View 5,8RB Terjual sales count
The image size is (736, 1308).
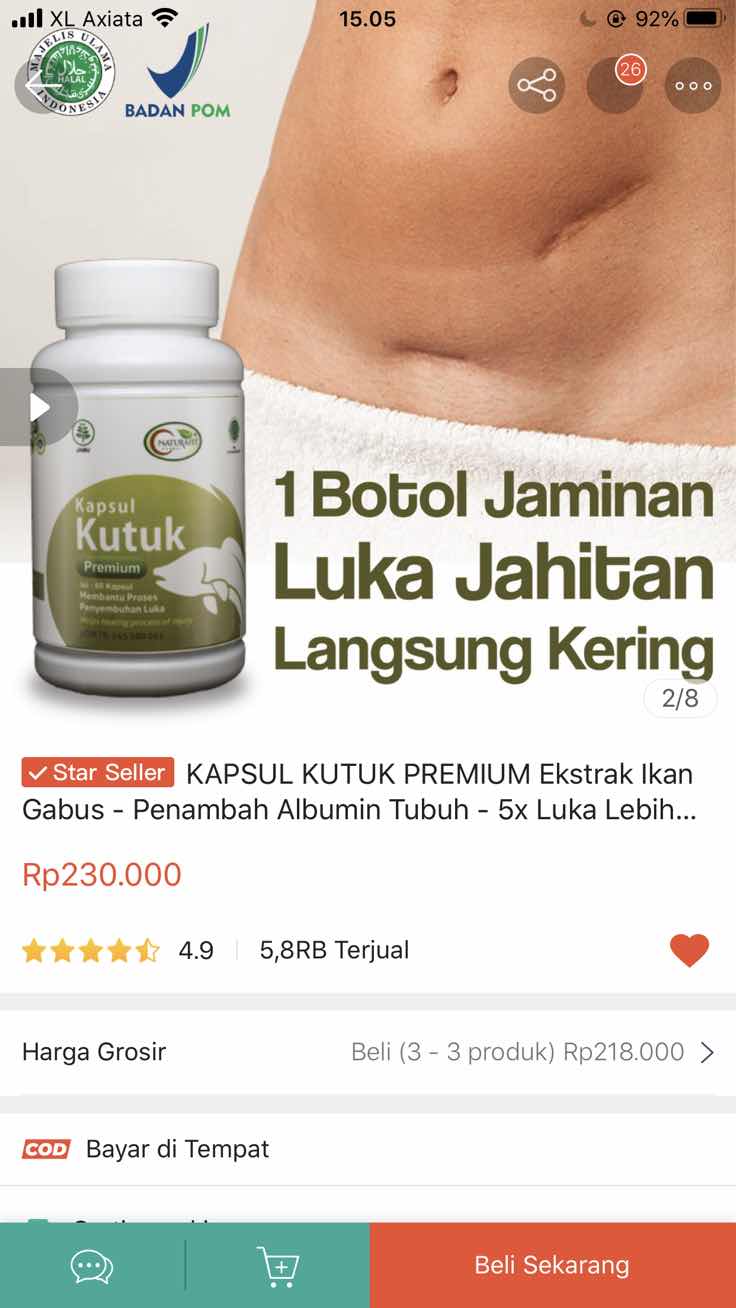(335, 949)
